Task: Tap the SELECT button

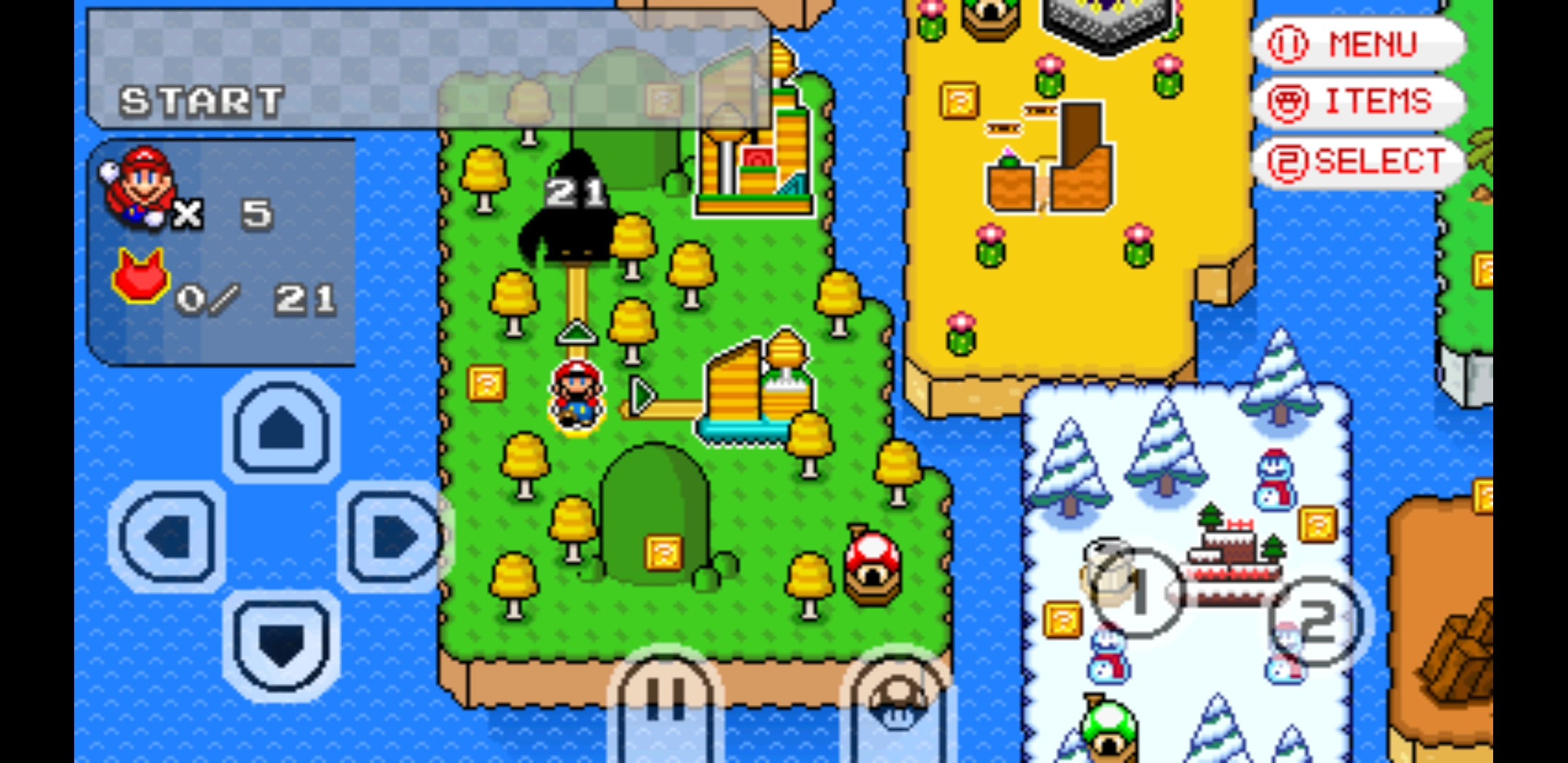Action: click(1358, 162)
